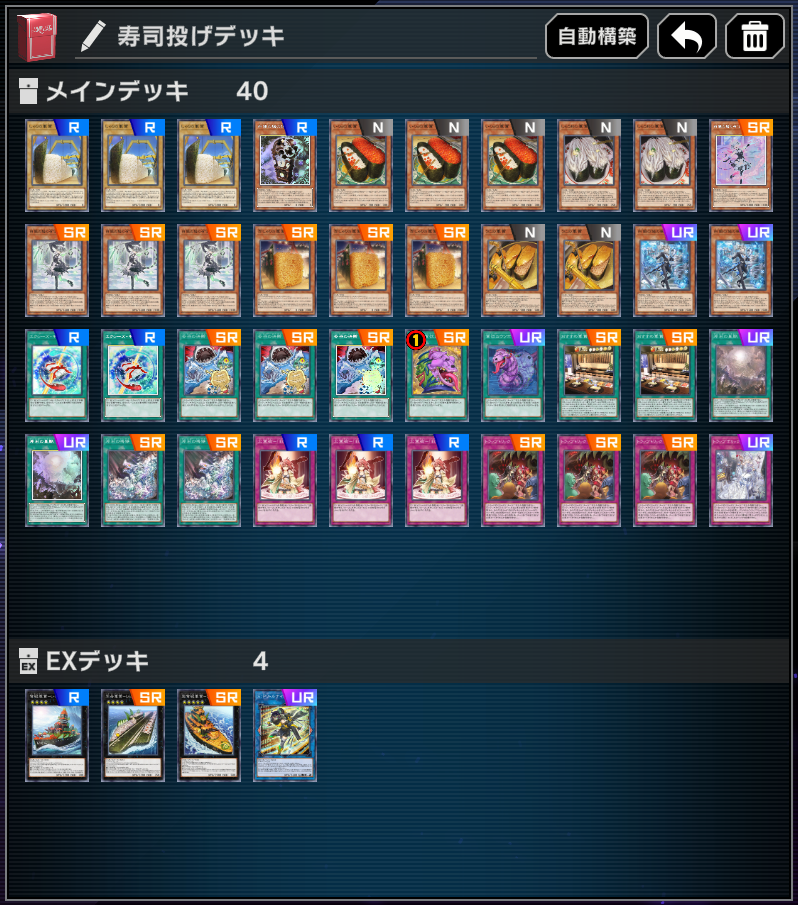The image size is (798, 905).
Task: Open the purple worm UR spell card
Action: pos(513,375)
